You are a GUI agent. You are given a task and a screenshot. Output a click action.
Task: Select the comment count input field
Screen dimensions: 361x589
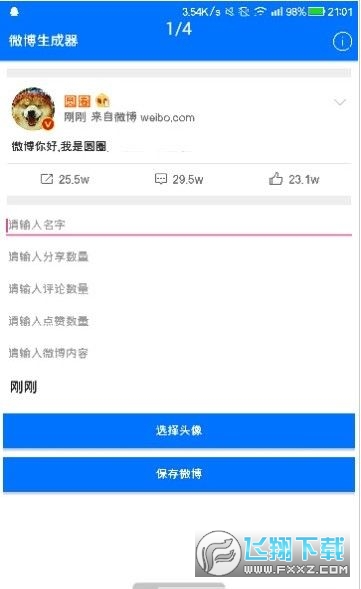point(179,289)
